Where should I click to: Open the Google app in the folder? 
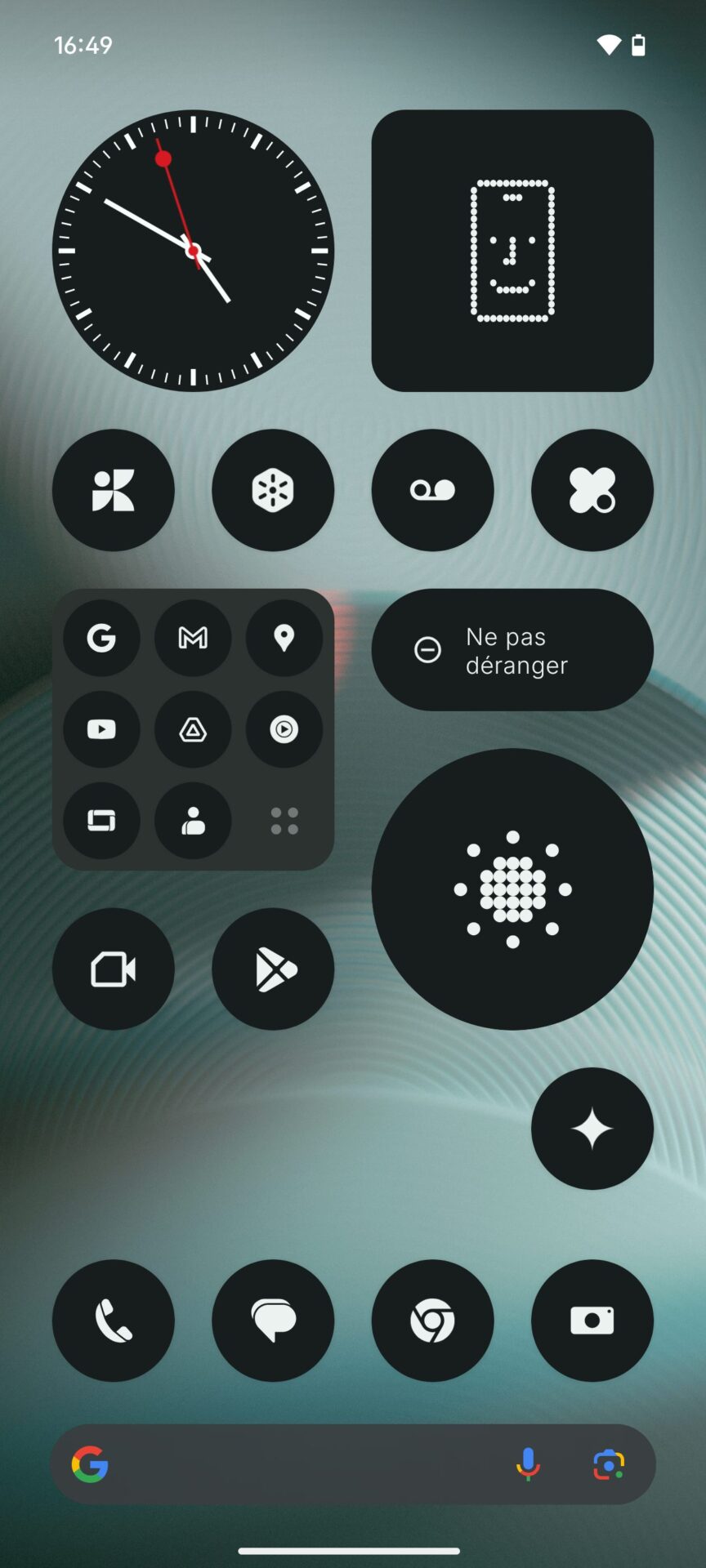pyautogui.click(x=101, y=638)
